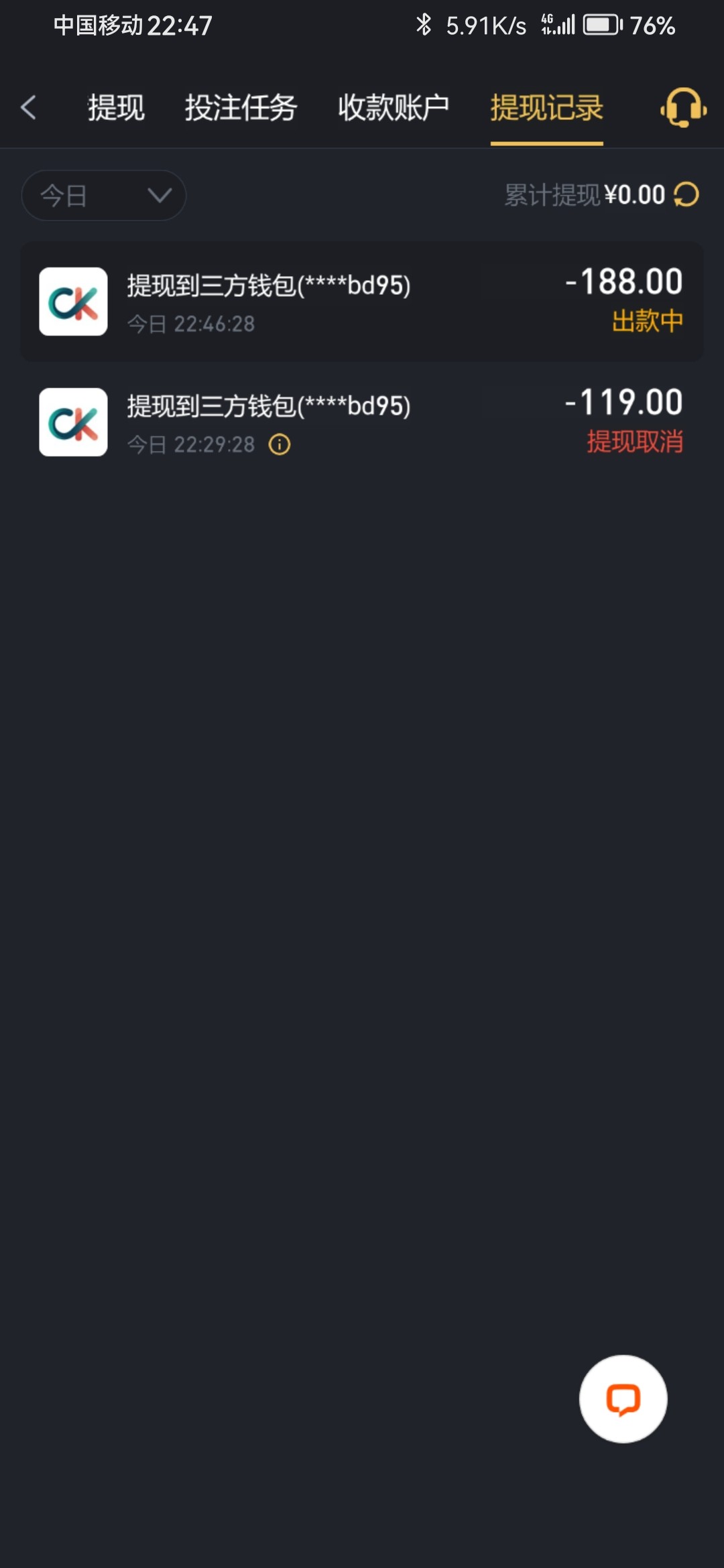The height and width of the screenshot is (1568, 724).
Task: Open the 投注任务 tab
Action: [241, 107]
